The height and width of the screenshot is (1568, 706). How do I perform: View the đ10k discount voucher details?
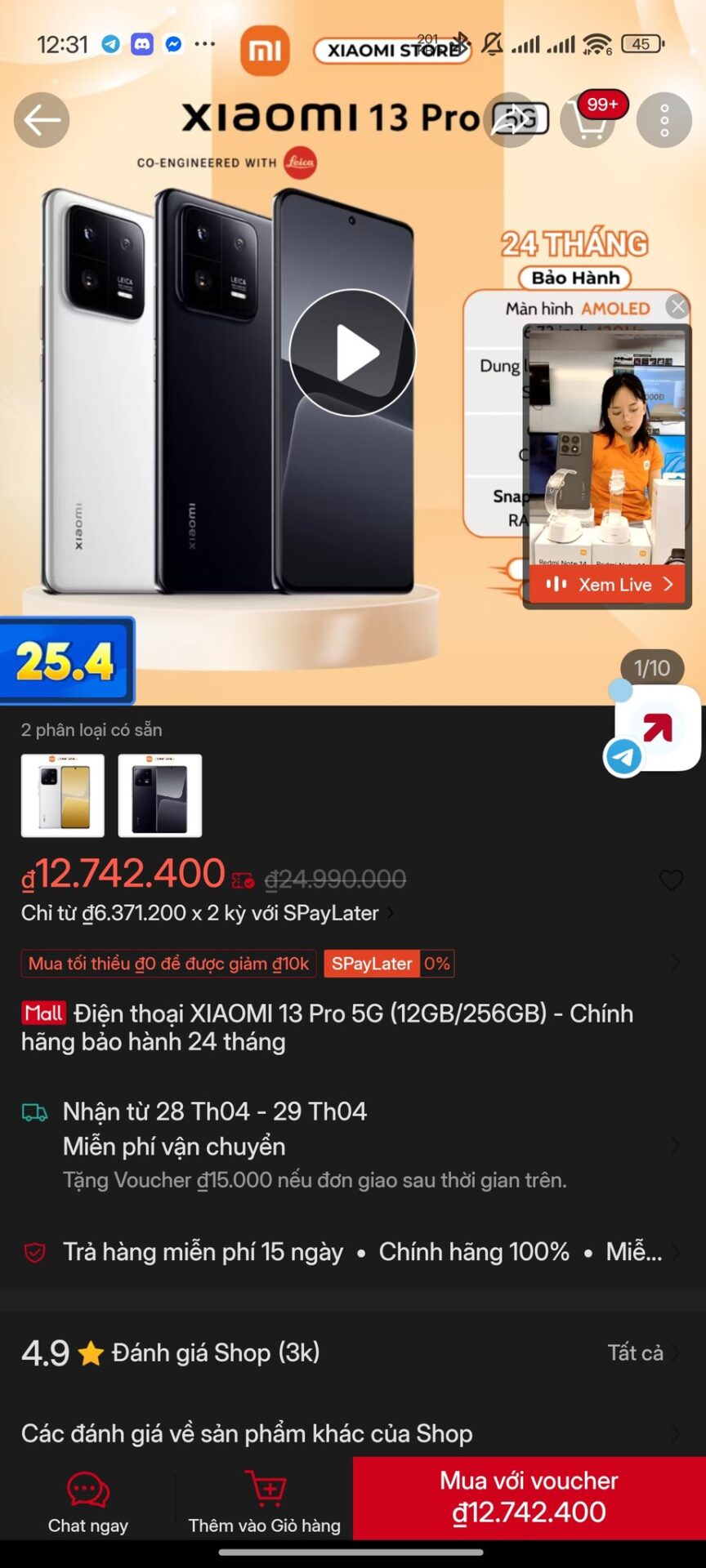(168, 964)
